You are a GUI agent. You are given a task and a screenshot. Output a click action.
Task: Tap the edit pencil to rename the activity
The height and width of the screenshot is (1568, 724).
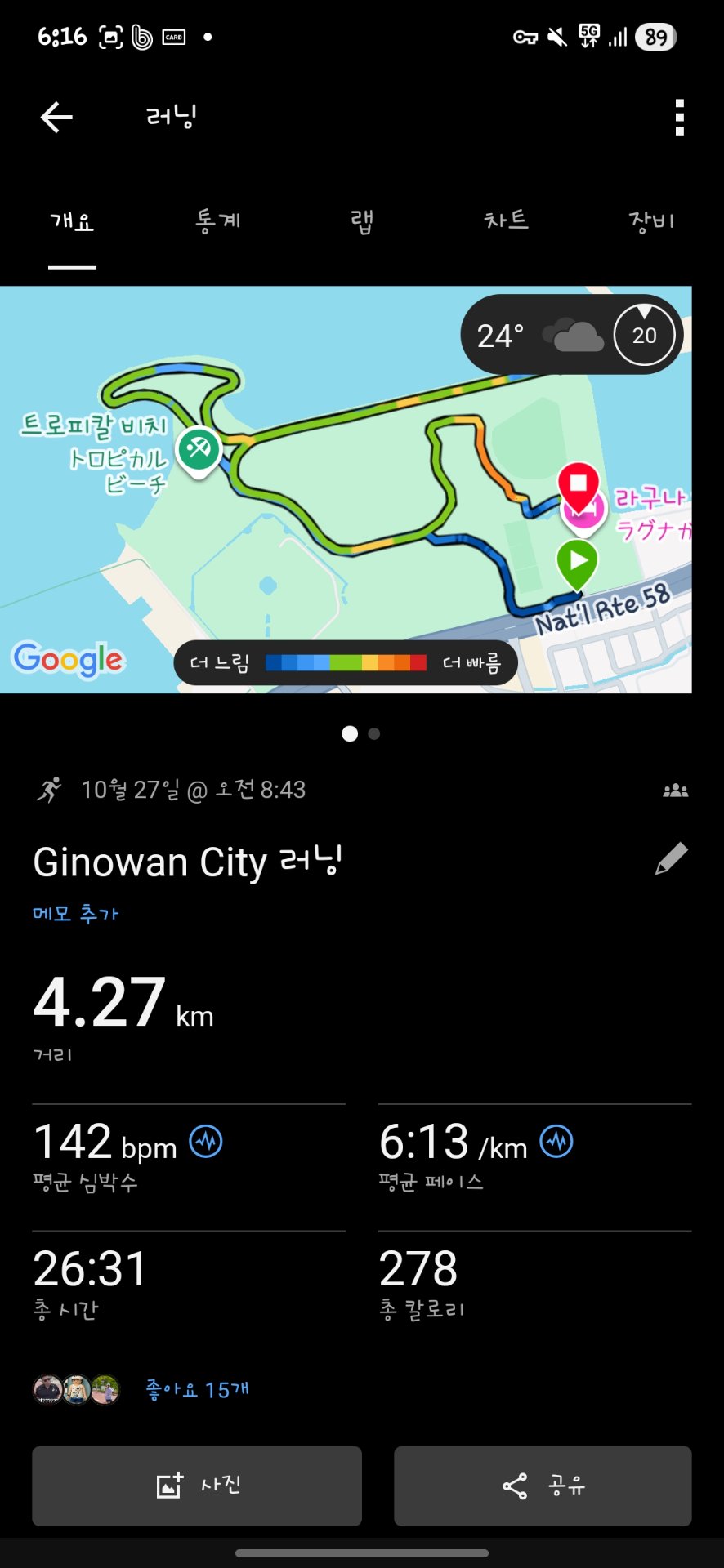click(670, 857)
